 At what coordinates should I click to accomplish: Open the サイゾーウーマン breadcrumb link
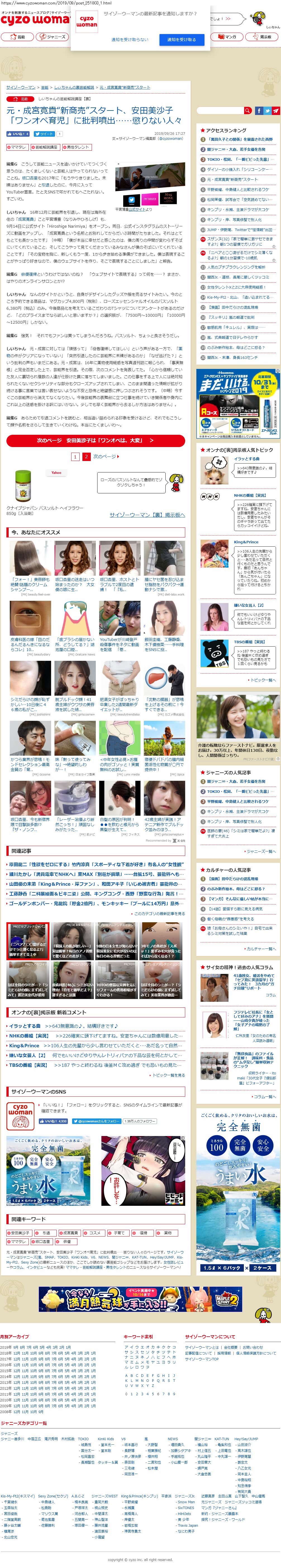click(20, 87)
